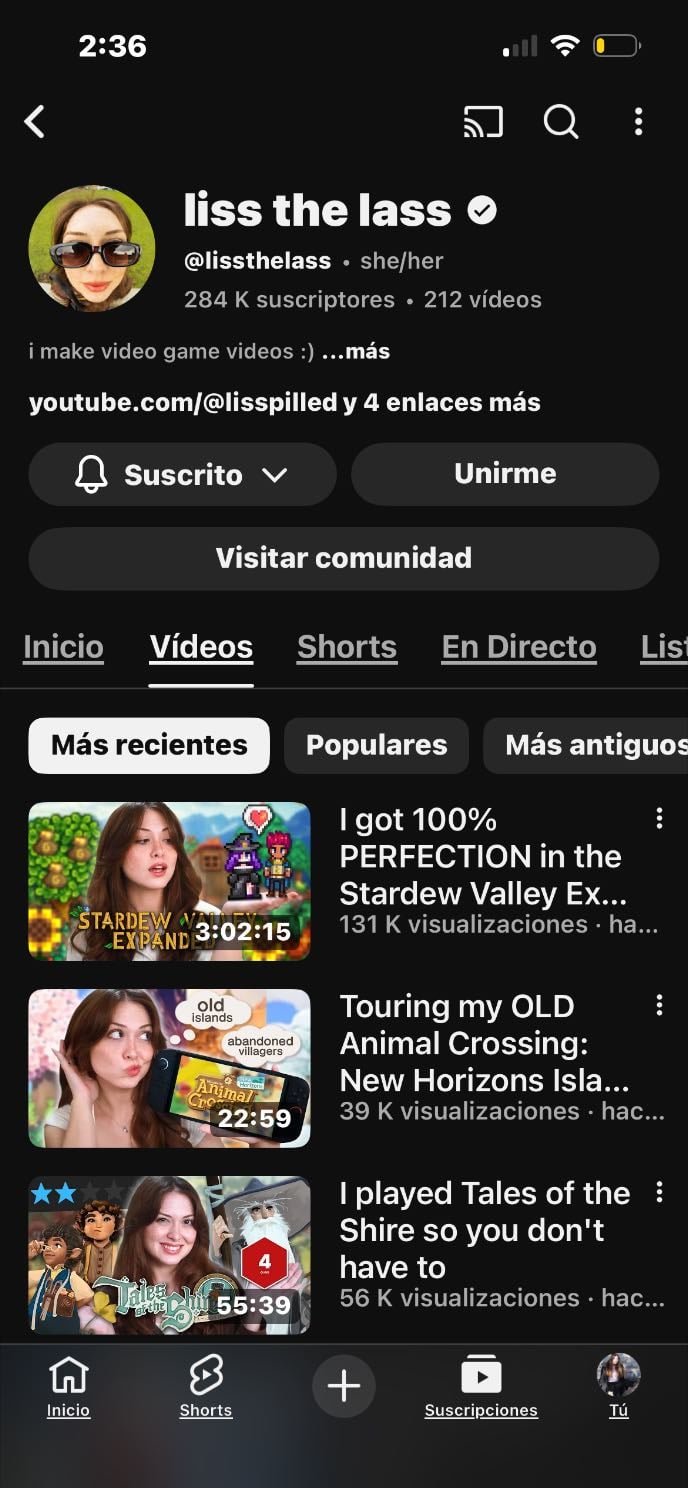Screen dimensions: 688x1488
Task: Tap the plus create button
Action: pos(344,1386)
